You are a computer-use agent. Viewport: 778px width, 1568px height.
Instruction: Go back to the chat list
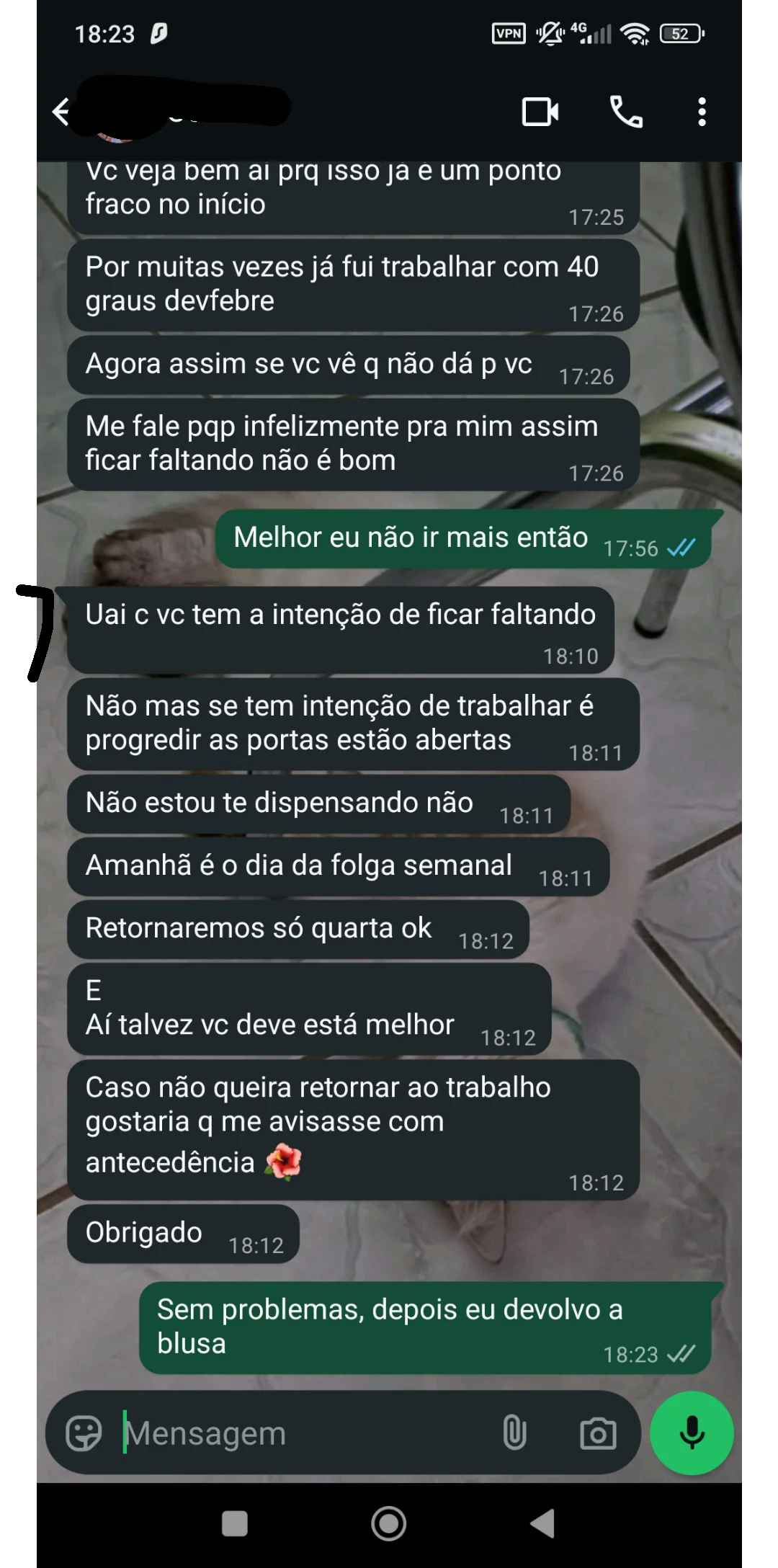pyautogui.click(x=62, y=112)
